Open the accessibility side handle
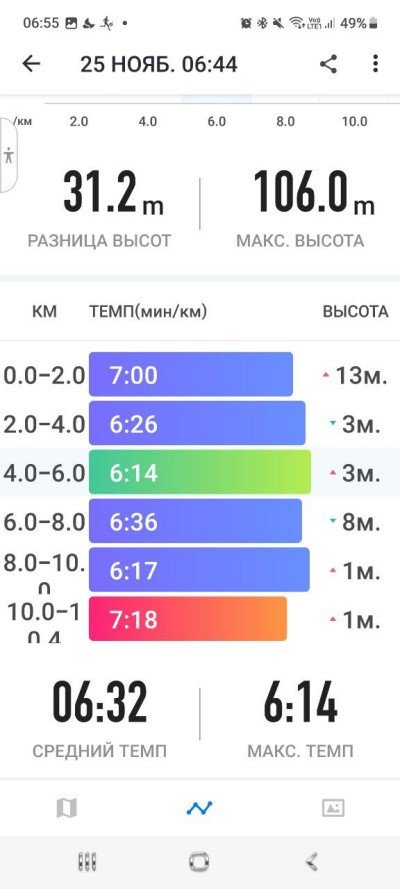This screenshot has height=889, width=400. (x=8, y=155)
